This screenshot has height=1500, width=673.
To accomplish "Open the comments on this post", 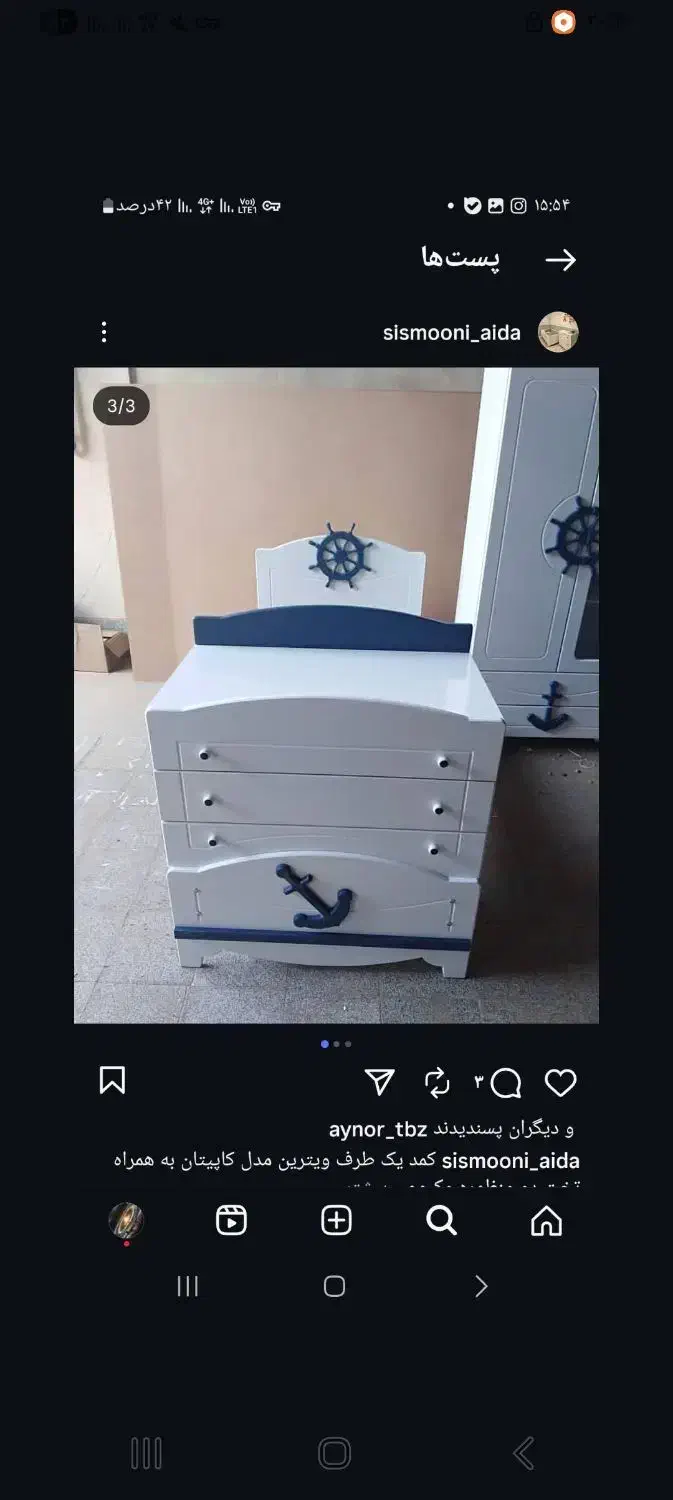I will (506, 1082).
